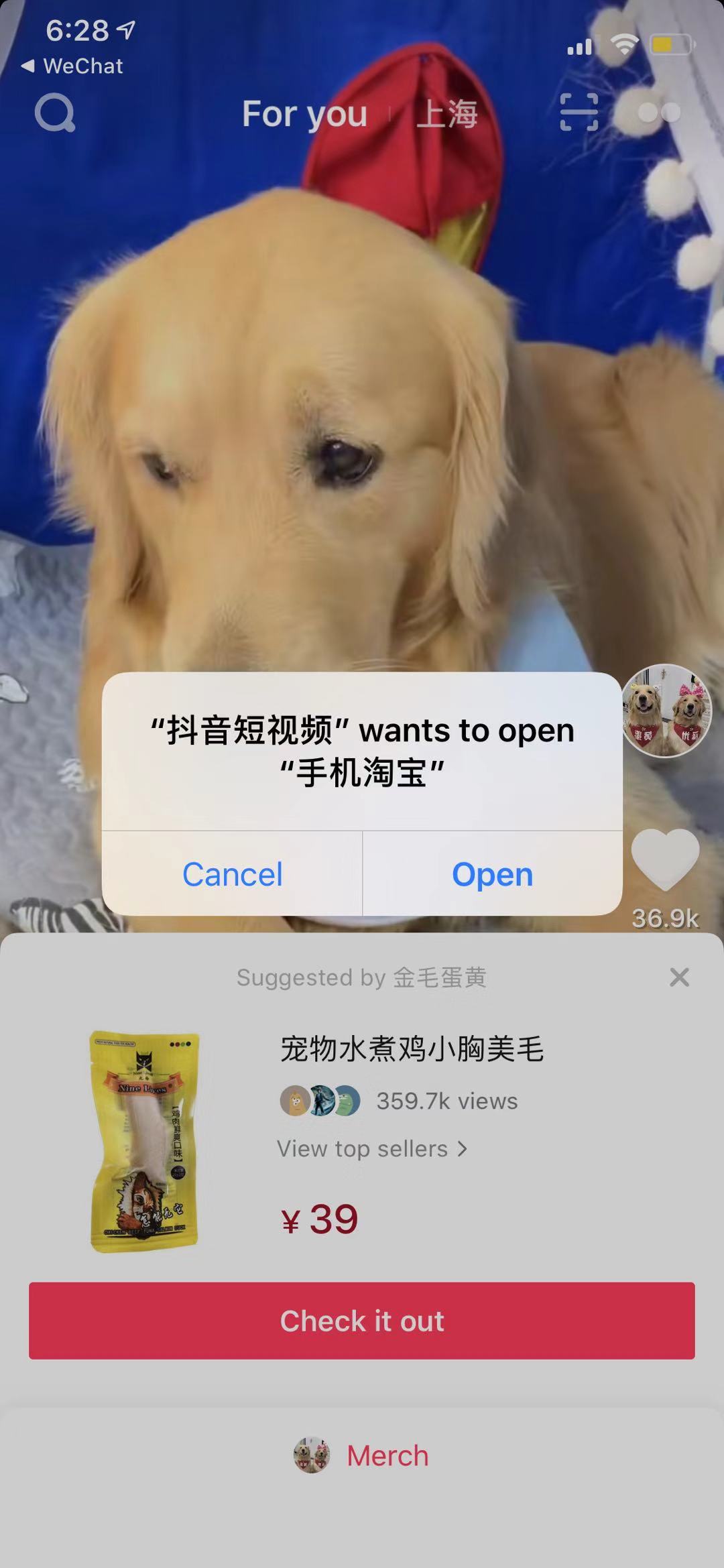Viewport: 724px width, 1568px height.
Task: Close the suggested product panel
Action: [x=679, y=977]
